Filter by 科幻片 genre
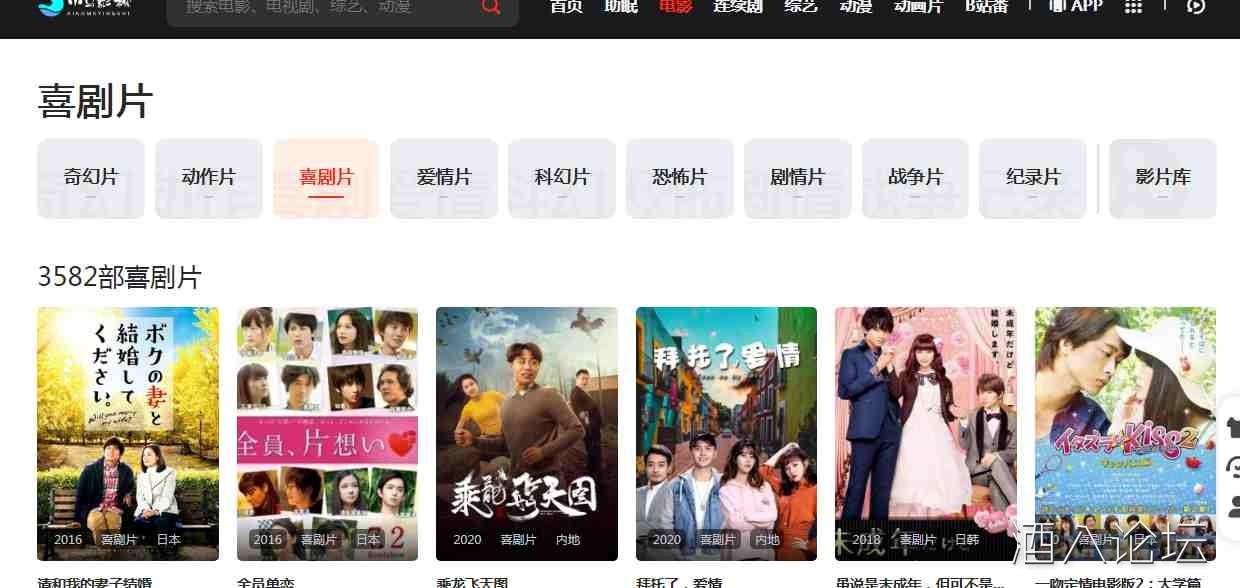1240x588 pixels. [562, 178]
